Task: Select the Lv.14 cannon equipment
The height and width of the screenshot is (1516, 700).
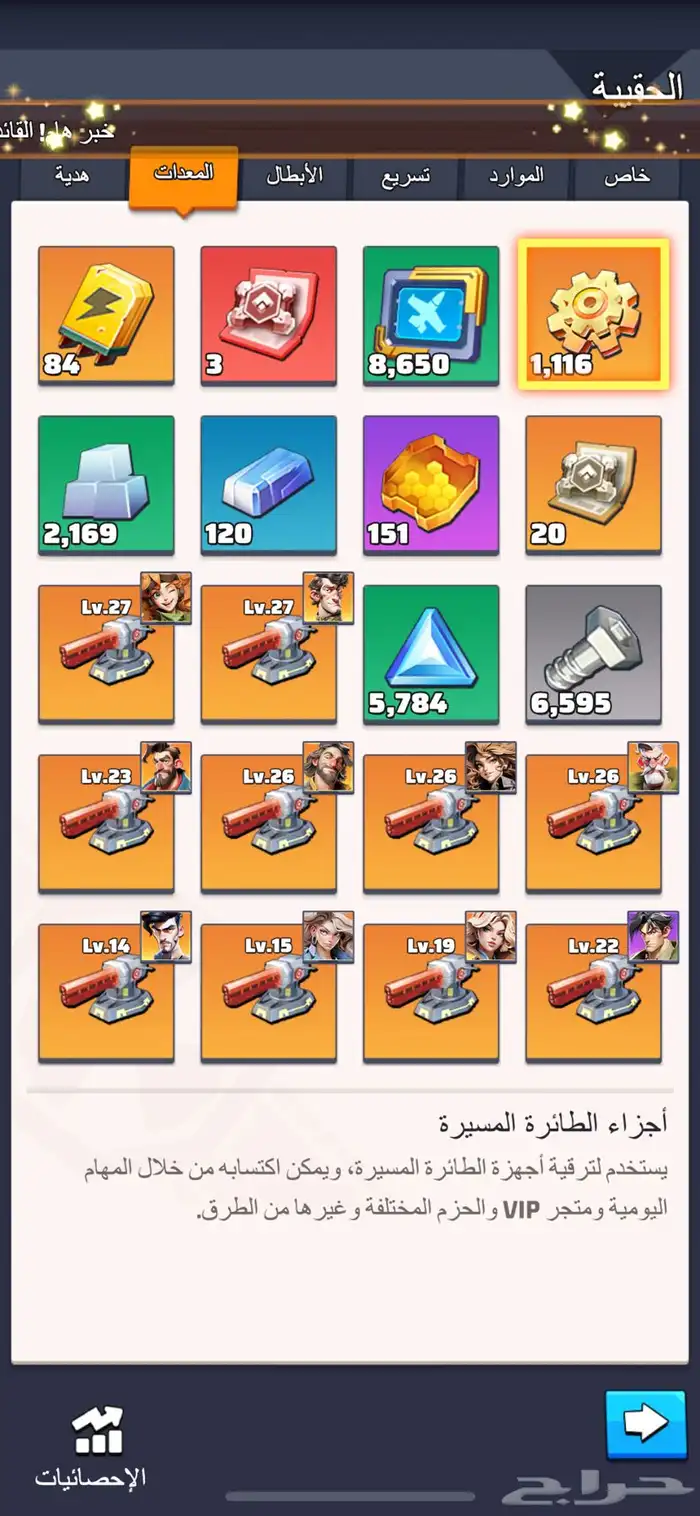Action: [106, 992]
